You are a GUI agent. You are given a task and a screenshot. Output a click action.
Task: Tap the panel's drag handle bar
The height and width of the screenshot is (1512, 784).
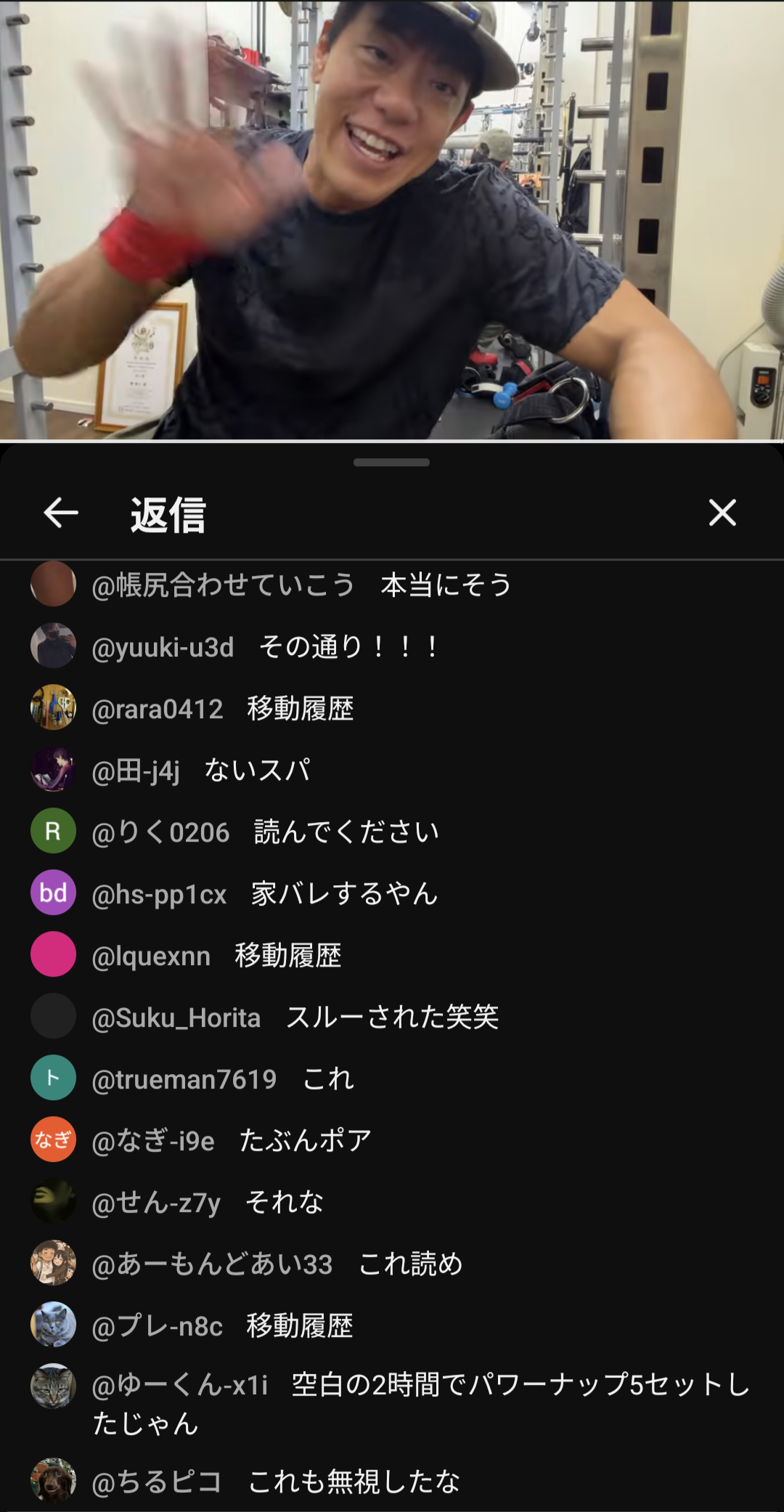point(392,463)
